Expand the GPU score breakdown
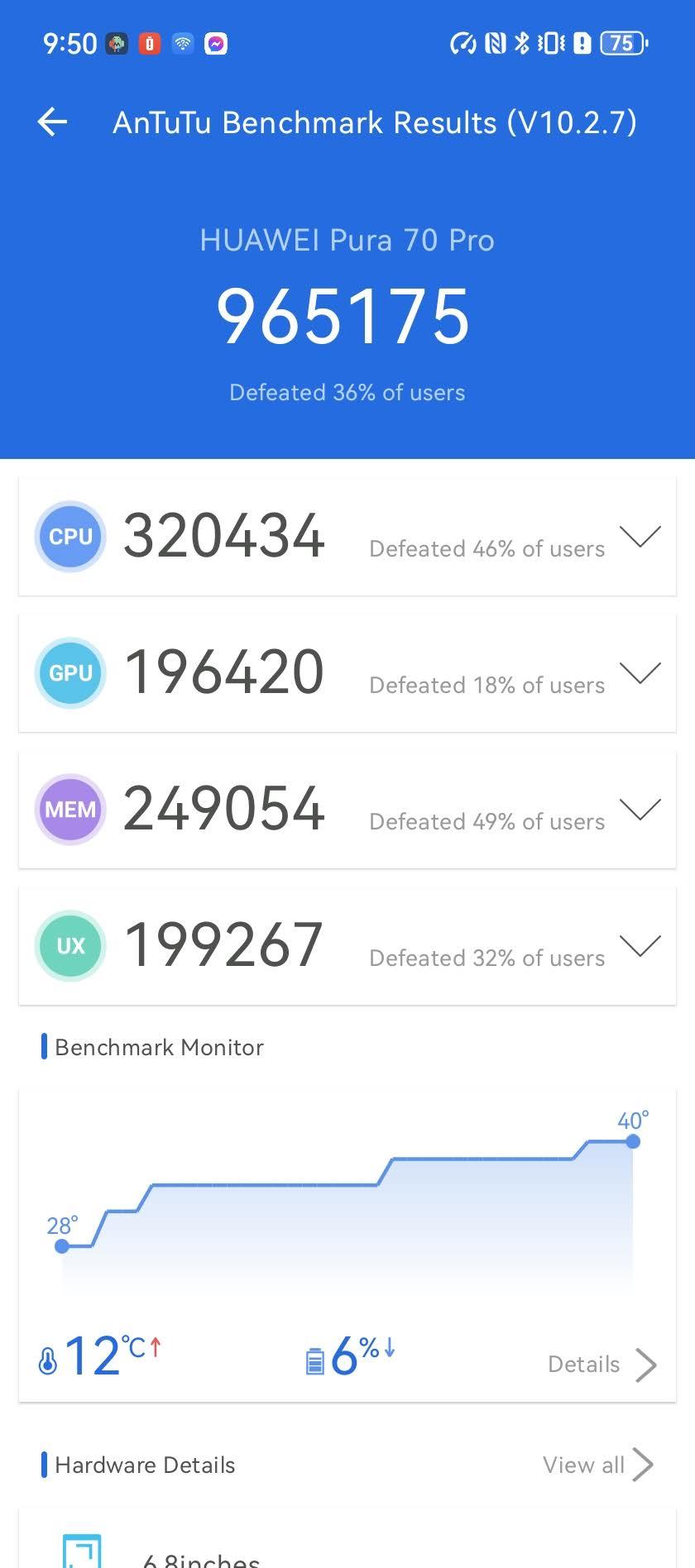This screenshot has height=1568, width=695. point(640,673)
